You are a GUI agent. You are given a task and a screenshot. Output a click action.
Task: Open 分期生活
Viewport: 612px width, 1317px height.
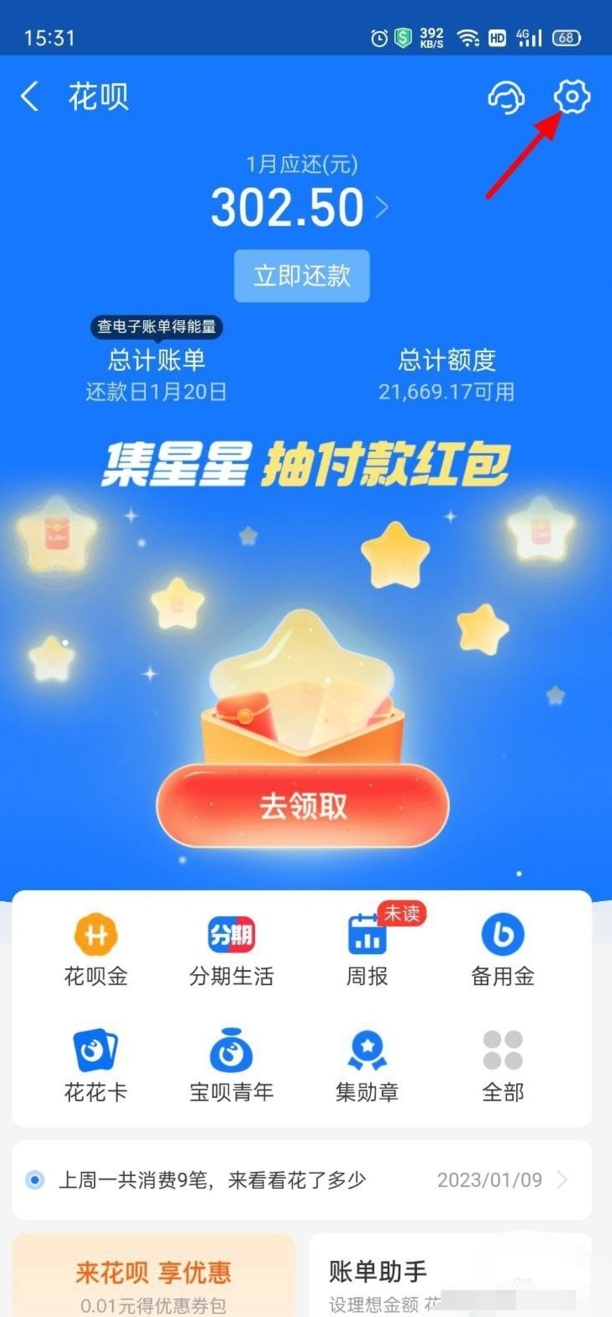pos(231,950)
